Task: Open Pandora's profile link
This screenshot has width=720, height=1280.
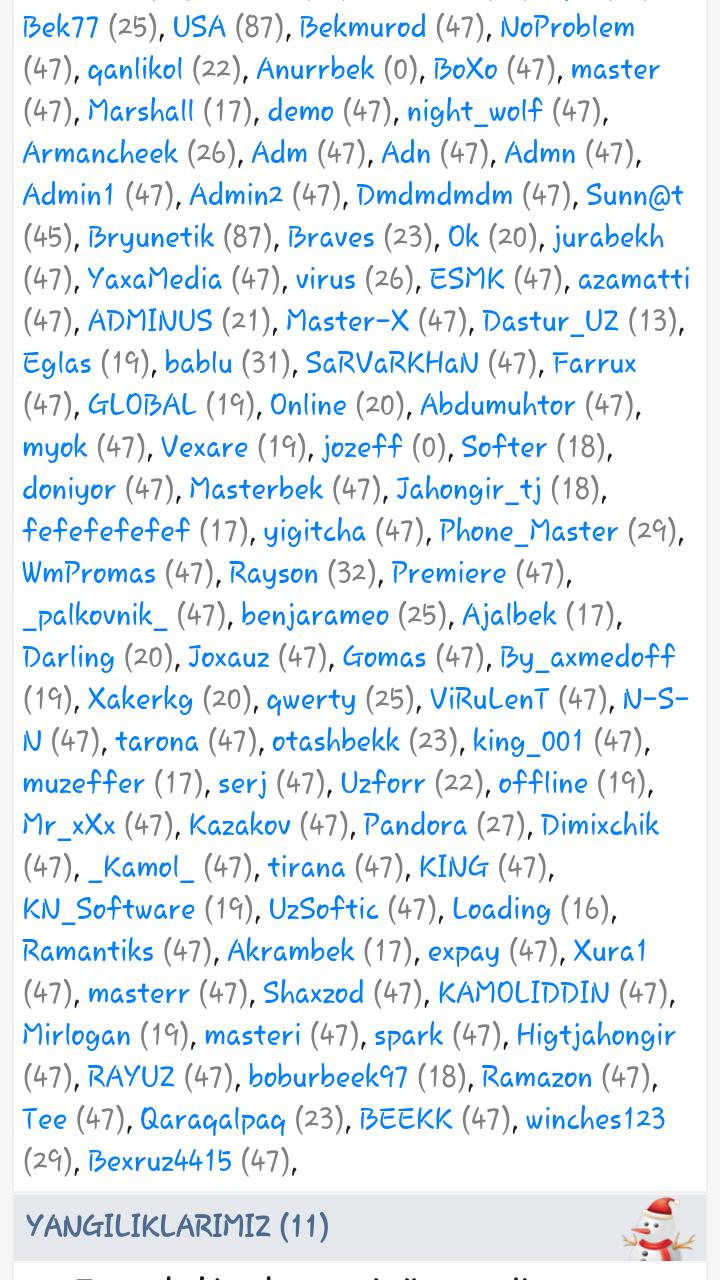Action: click(x=415, y=825)
